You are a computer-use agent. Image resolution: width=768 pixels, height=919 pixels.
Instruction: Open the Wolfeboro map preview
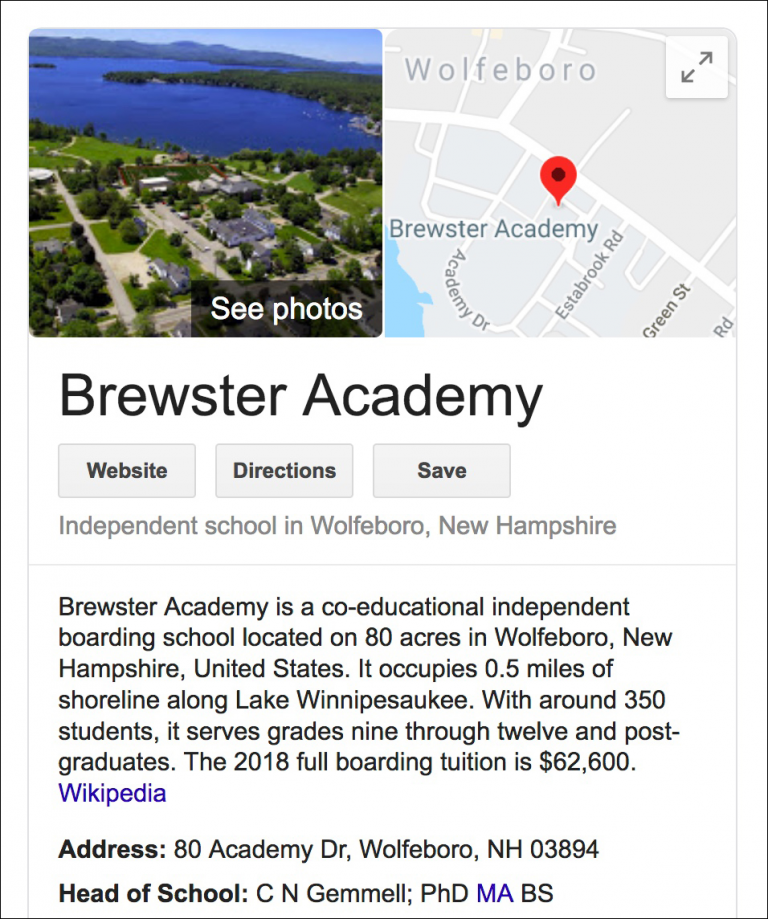pyautogui.click(x=560, y=183)
